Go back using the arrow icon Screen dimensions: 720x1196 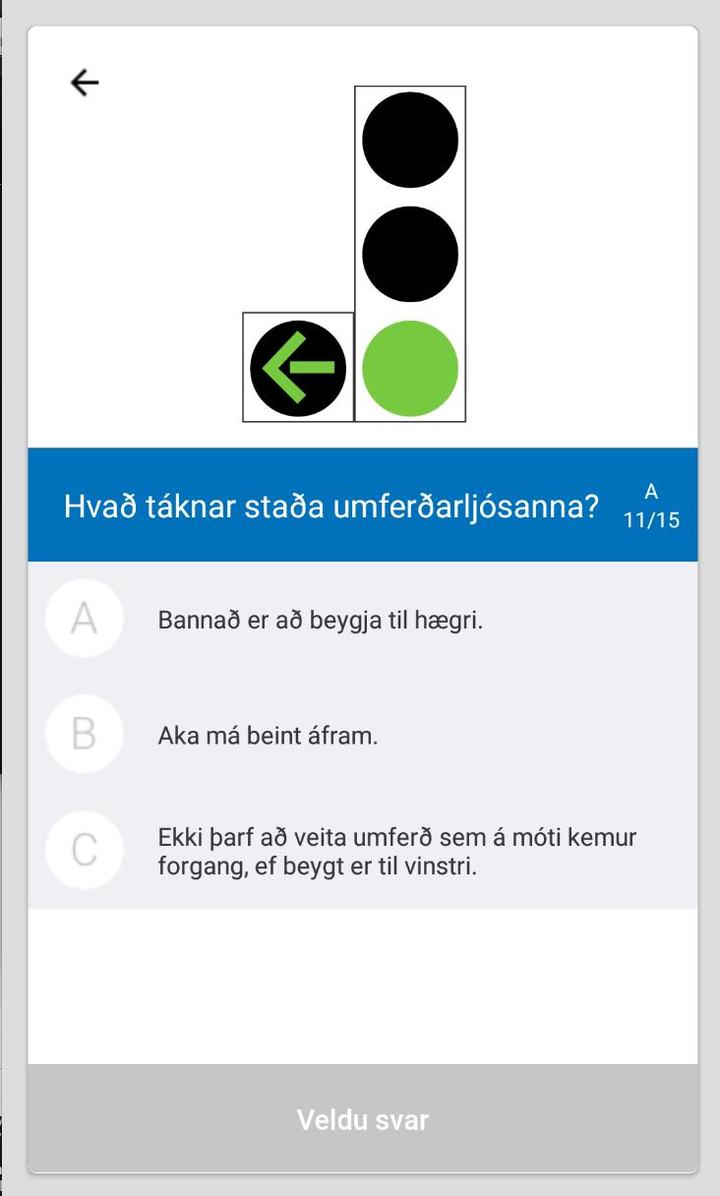(x=85, y=82)
